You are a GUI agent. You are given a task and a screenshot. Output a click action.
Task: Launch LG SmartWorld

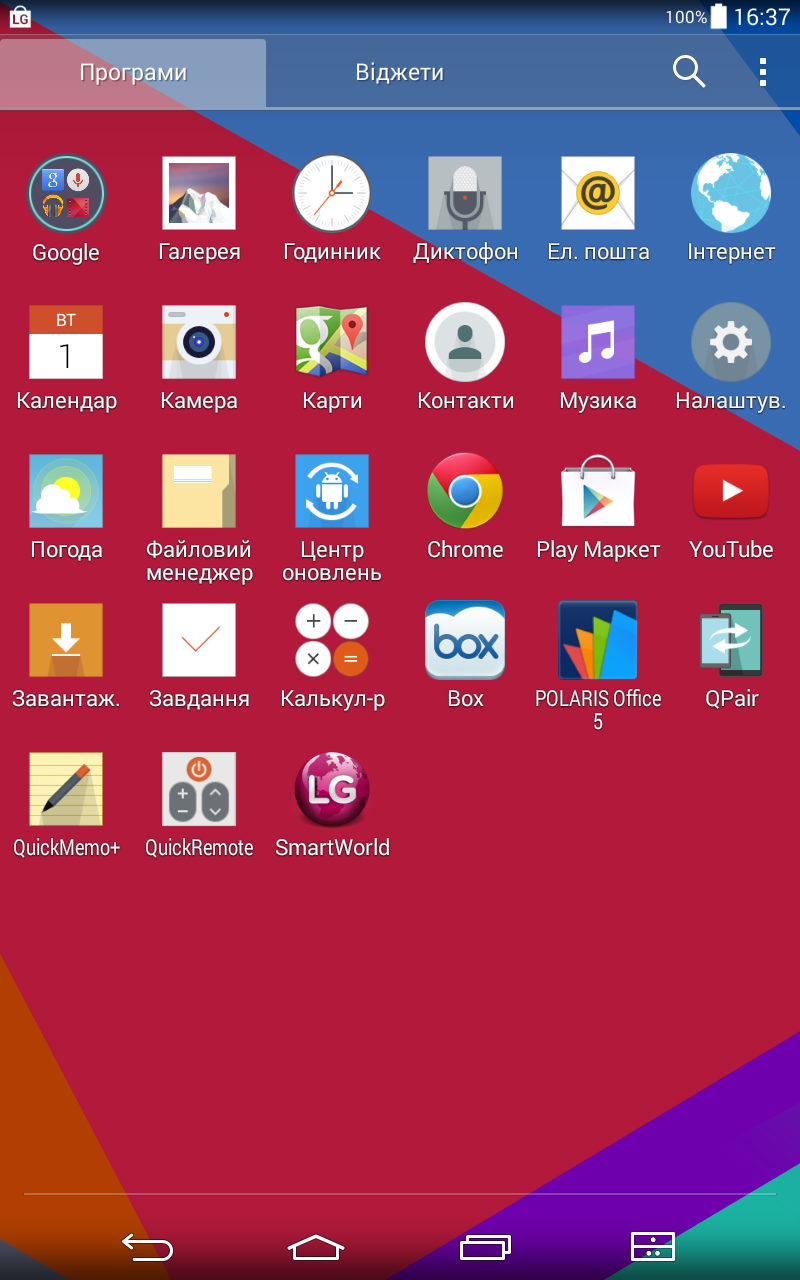point(332,789)
